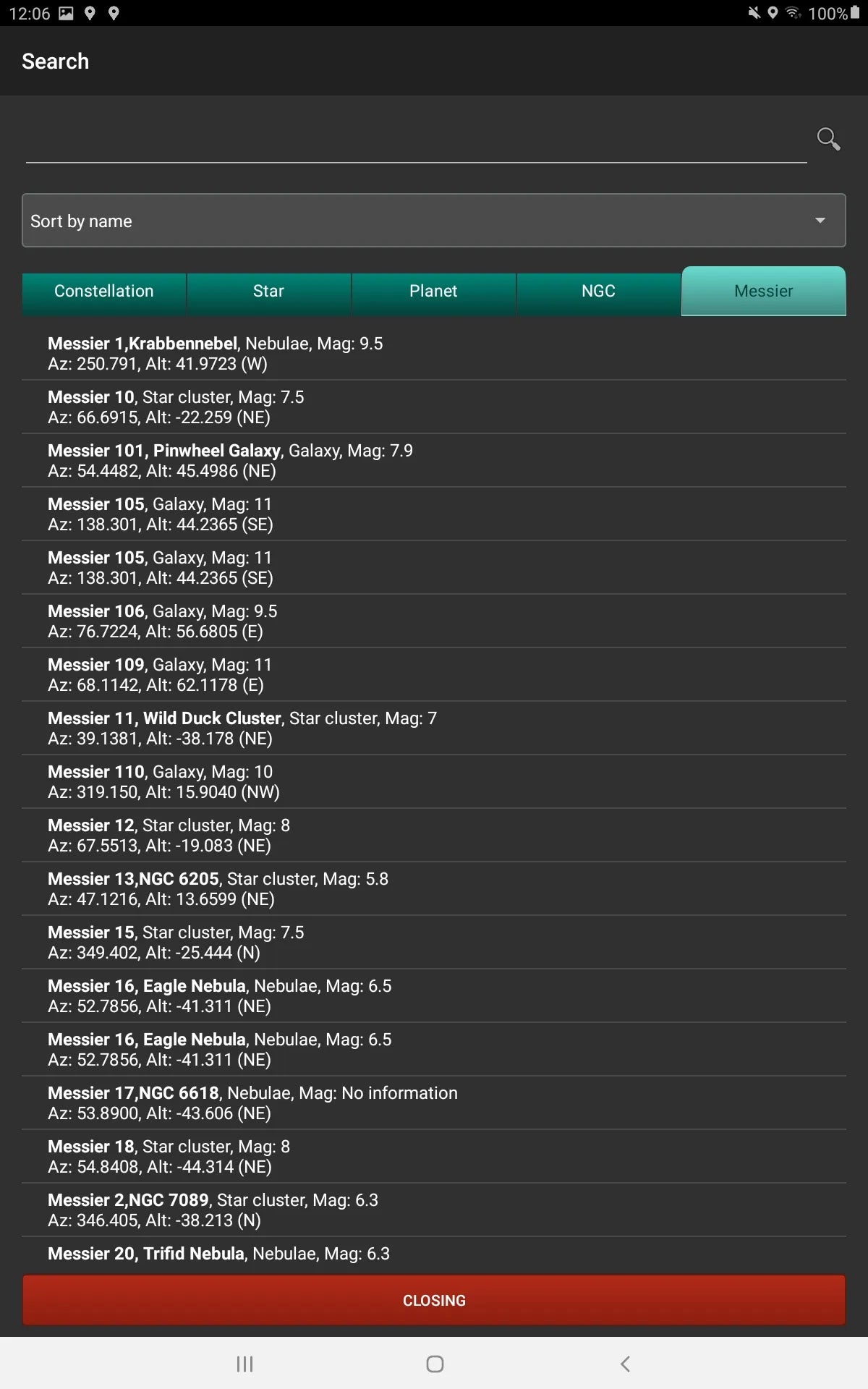This screenshot has width=868, height=1389.
Task: Switch to the Planet tab
Action: 433,292
